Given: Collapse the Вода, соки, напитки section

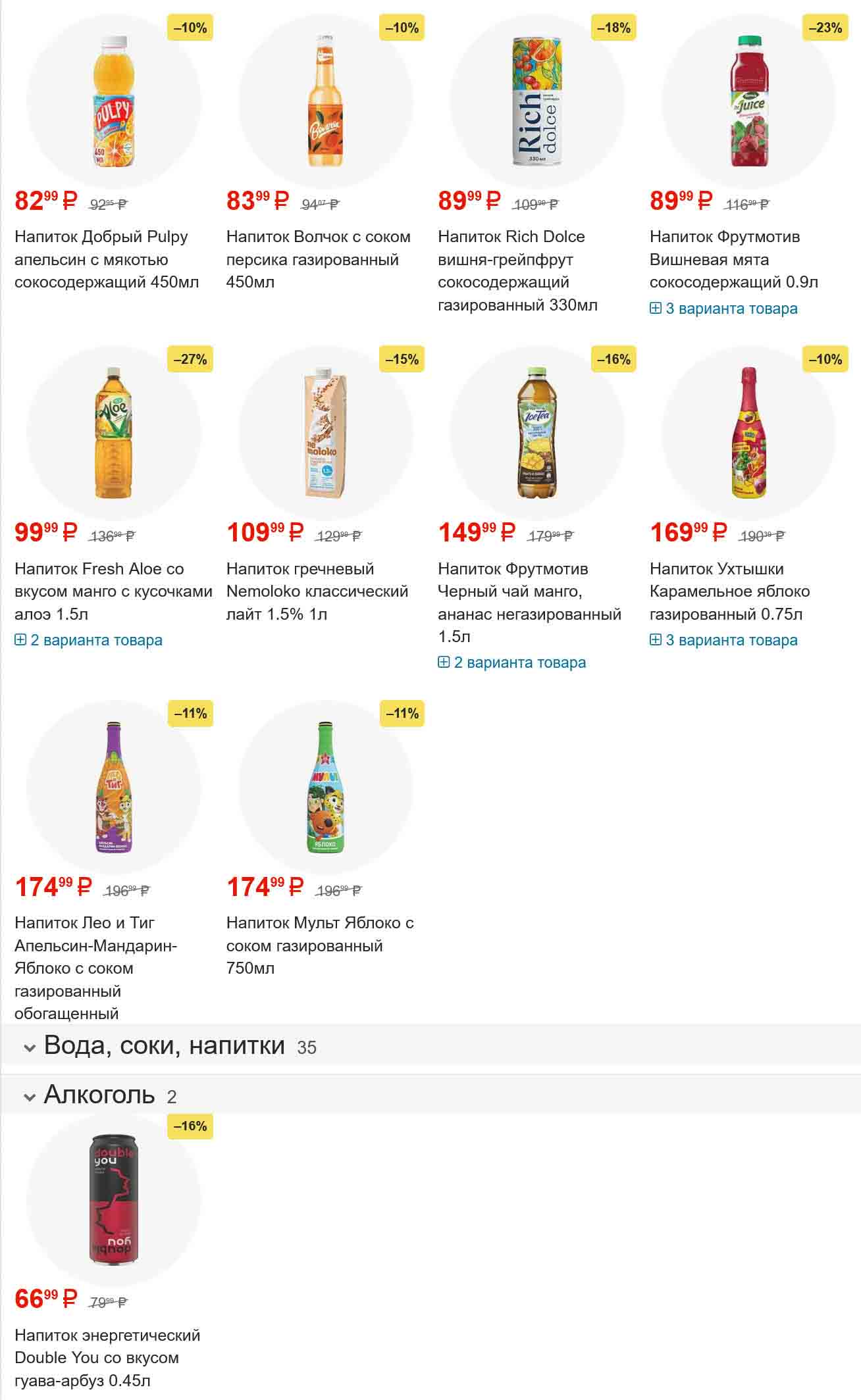Looking at the screenshot, I should coord(165,1045).
